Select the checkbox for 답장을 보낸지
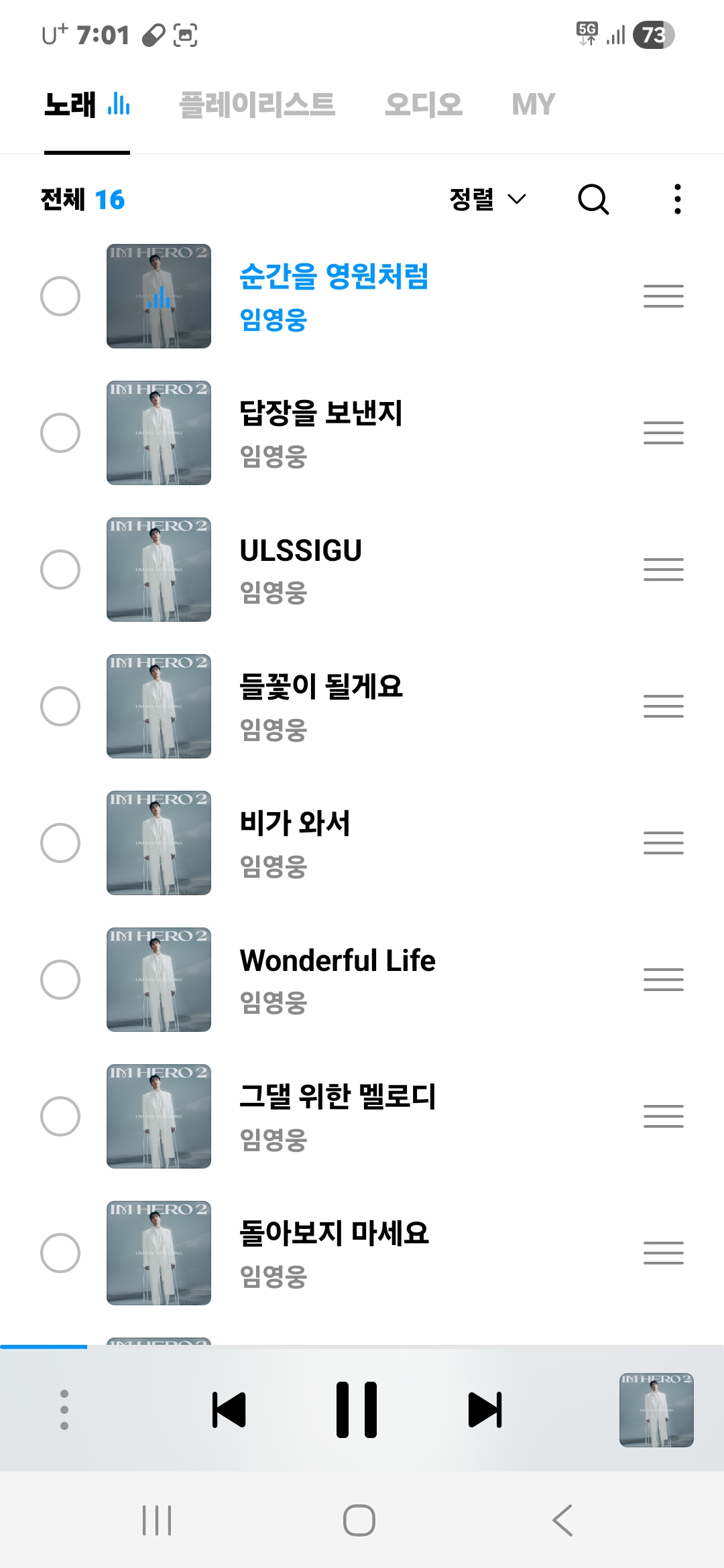This screenshot has height=1568, width=724. tap(60, 433)
